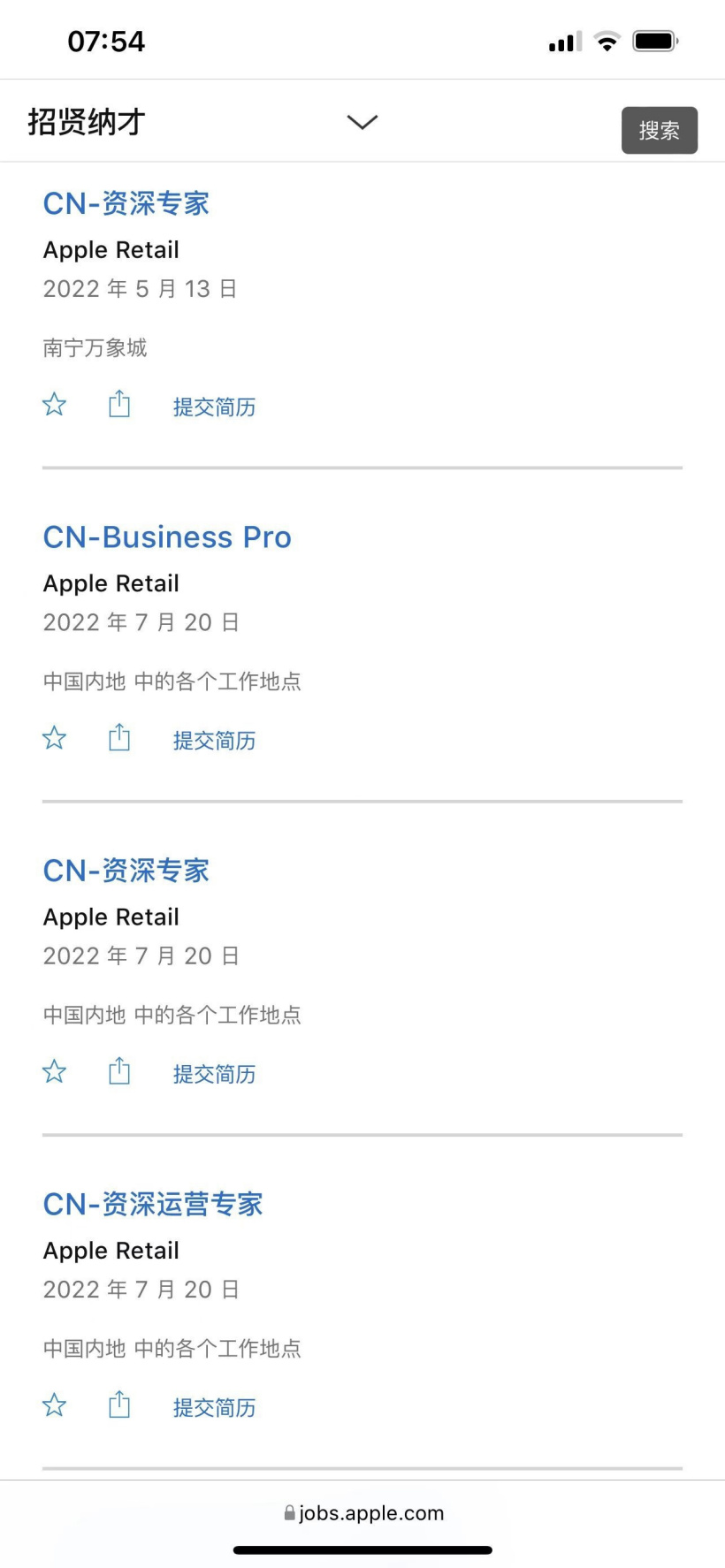Screen dimensions: 725x1568
Task: Favorite the 南宁万象城 CN-资深专家 job with star
Action: click(x=55, y=405)
